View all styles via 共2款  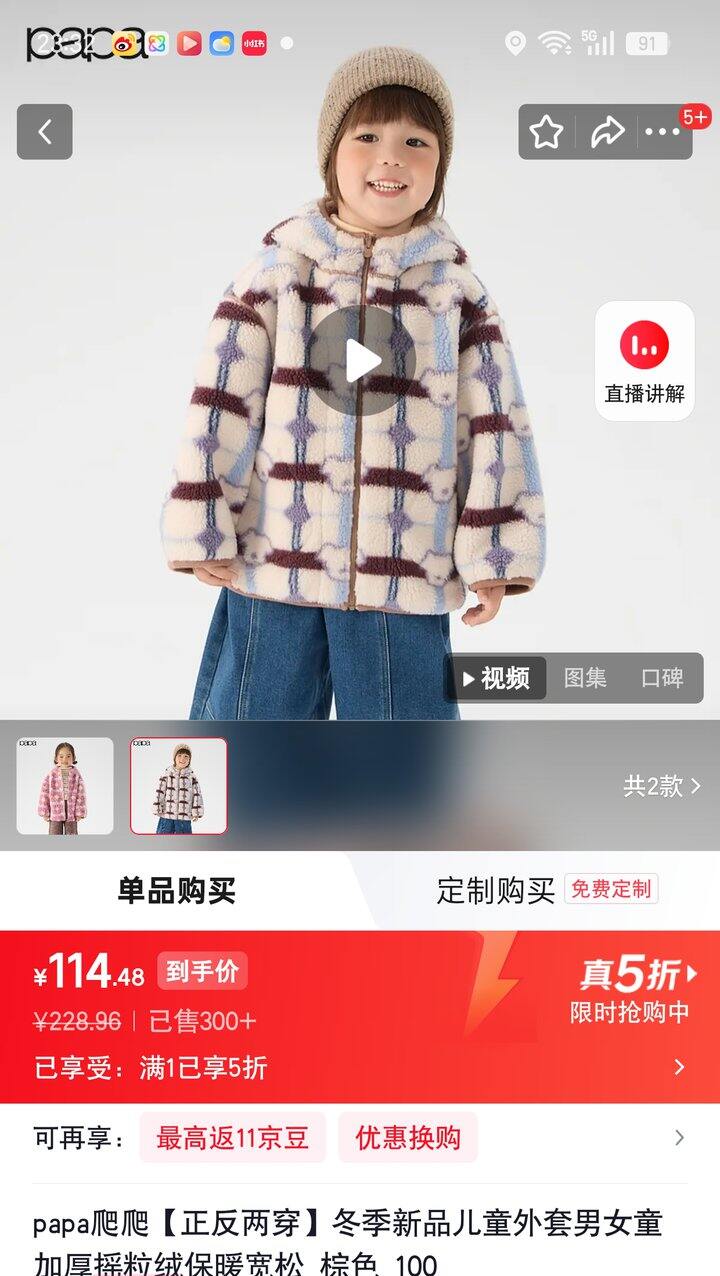[662, 786]
